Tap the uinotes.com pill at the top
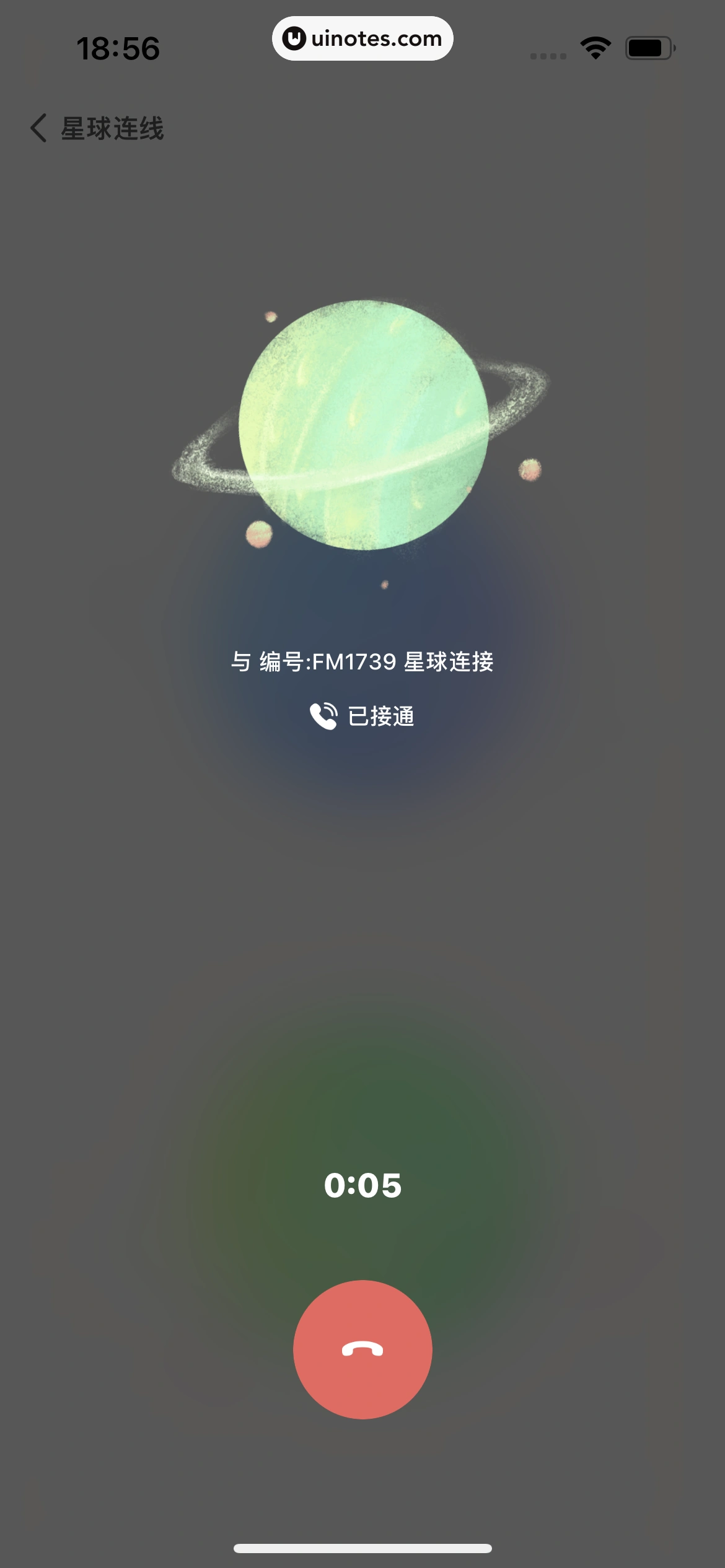Image resolution: width=725 pixels, height=1568 pixels. point(362,38)
